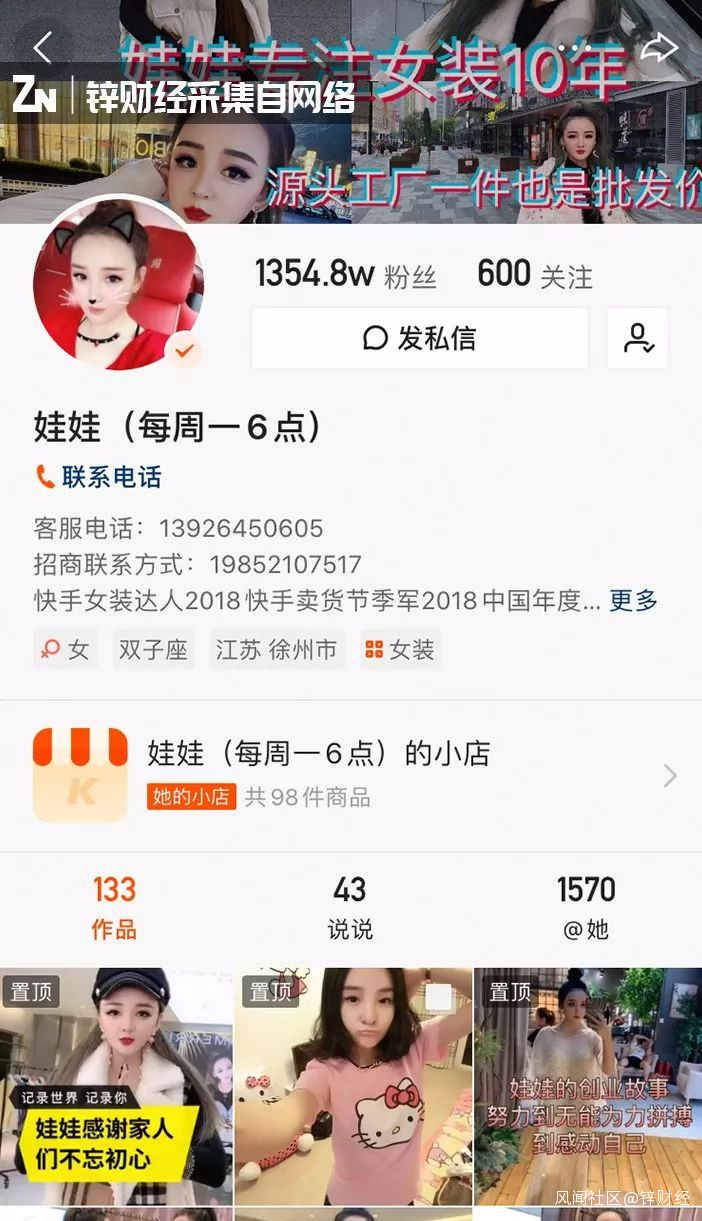Select the 作品 tab
The height and width of the screenshot is (1221, 702).
[x=114, y=906]
